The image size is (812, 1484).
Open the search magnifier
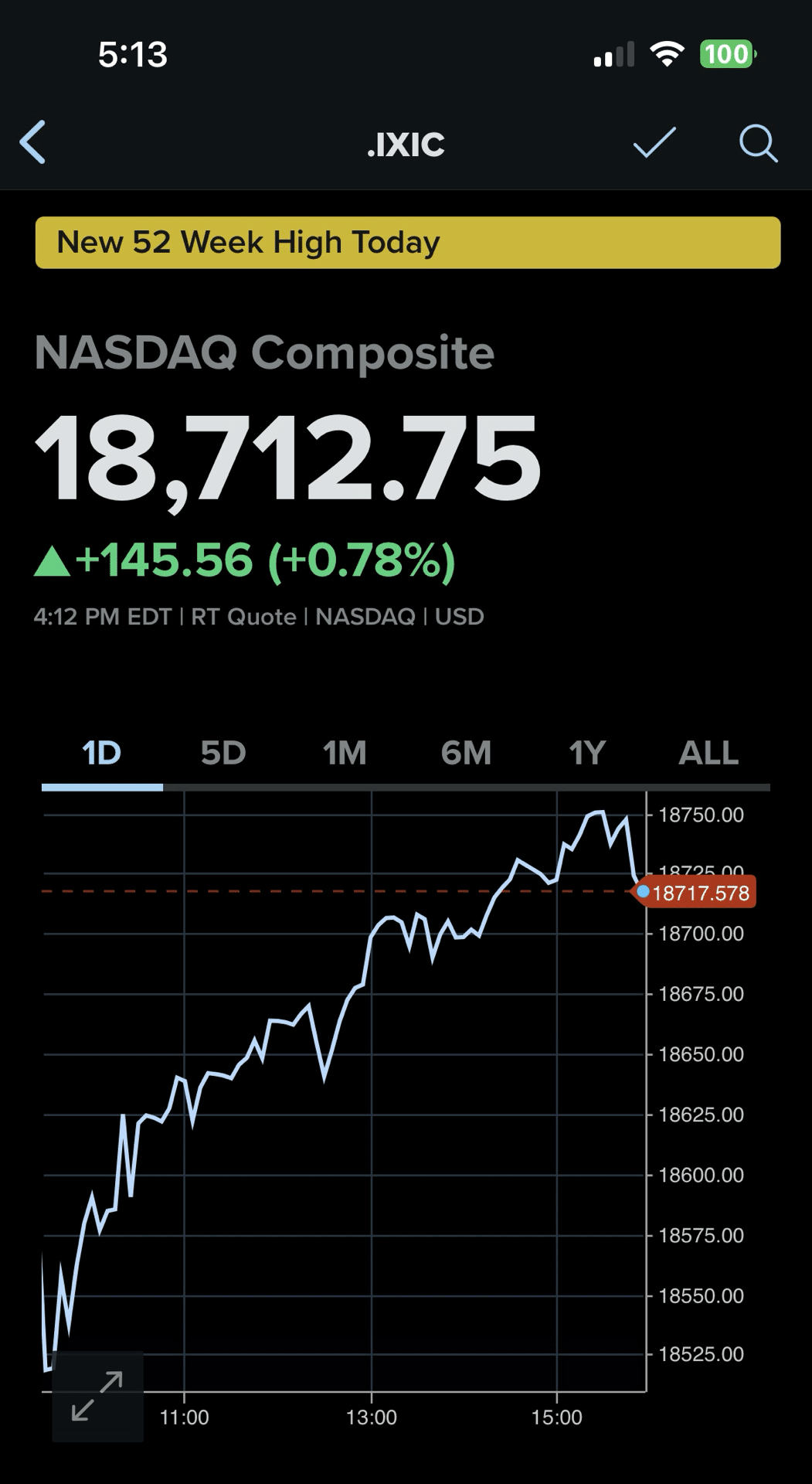(757, 143)
